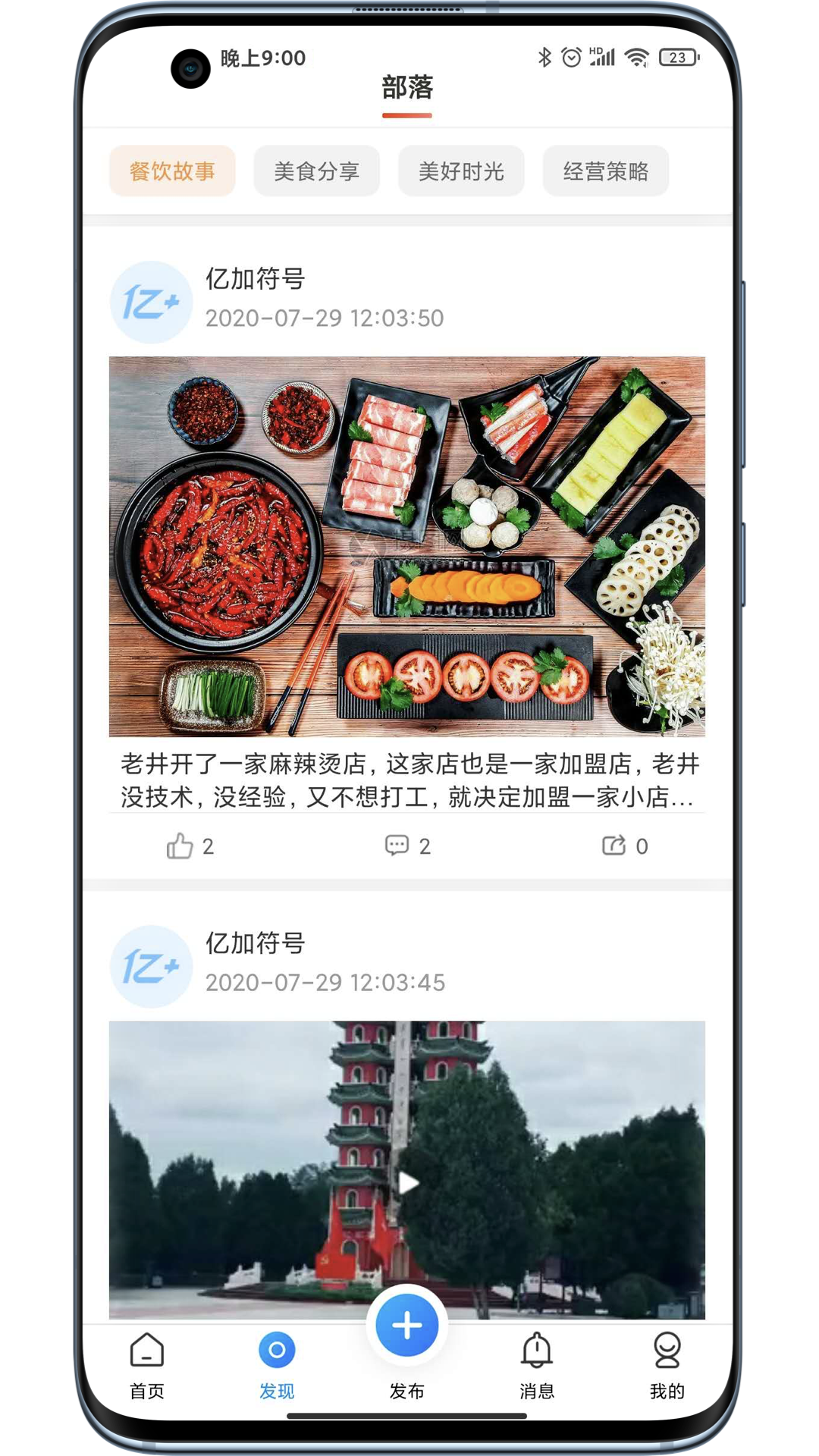Open 亿加符号 avatar on the 12:03:50 post
This screenshot has height=1456, width=819.
tap(151, 303)
